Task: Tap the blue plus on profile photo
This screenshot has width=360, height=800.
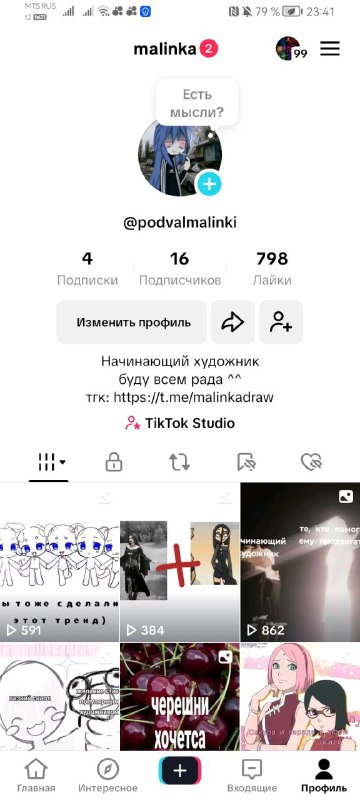Action: [x=209, y=184]
